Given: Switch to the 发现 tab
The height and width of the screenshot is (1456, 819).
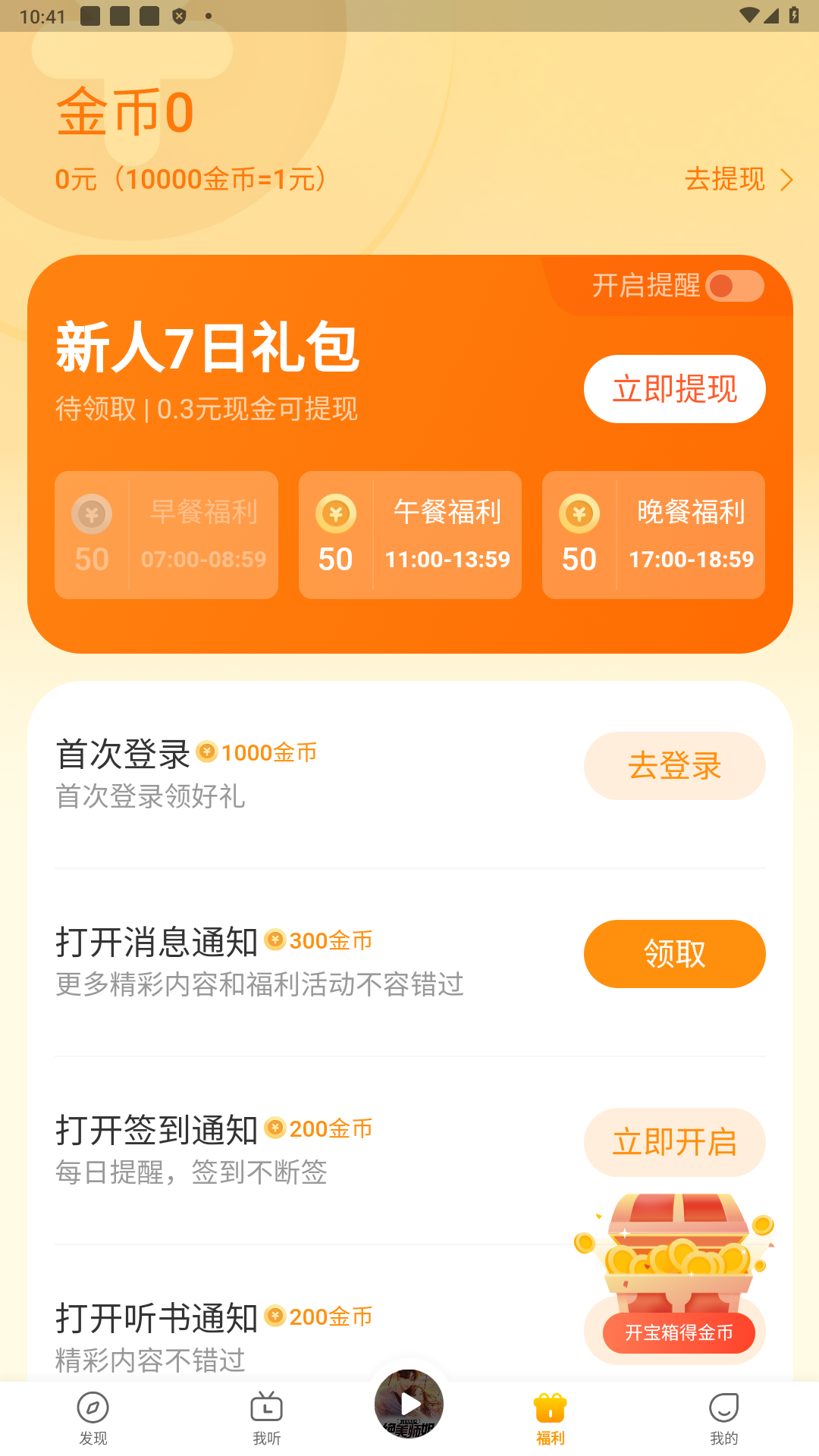Looking at the screenshot, I should pos(93,1418).
